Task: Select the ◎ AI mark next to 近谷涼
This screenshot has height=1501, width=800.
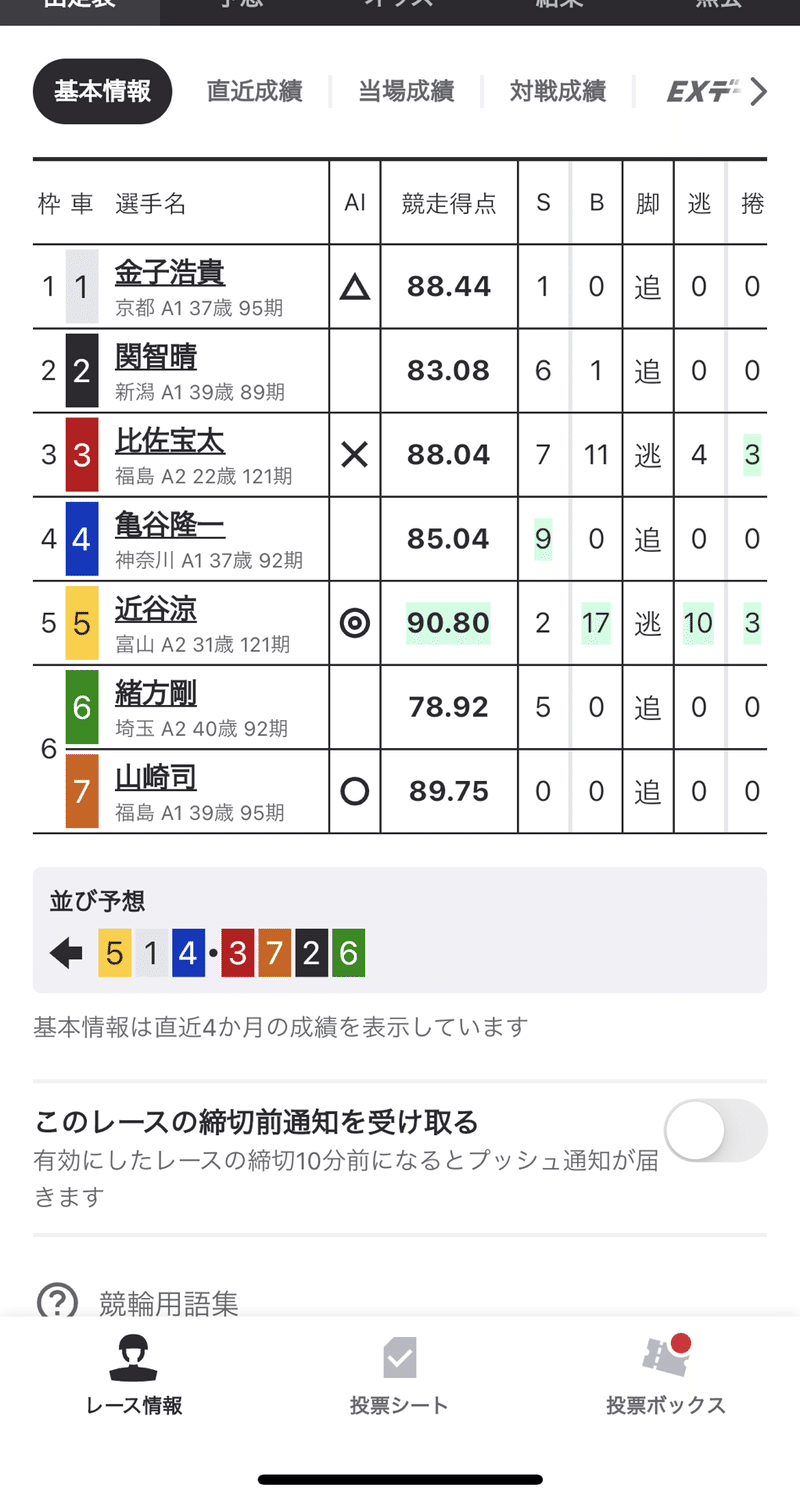Action: click(x=354, y=622)
